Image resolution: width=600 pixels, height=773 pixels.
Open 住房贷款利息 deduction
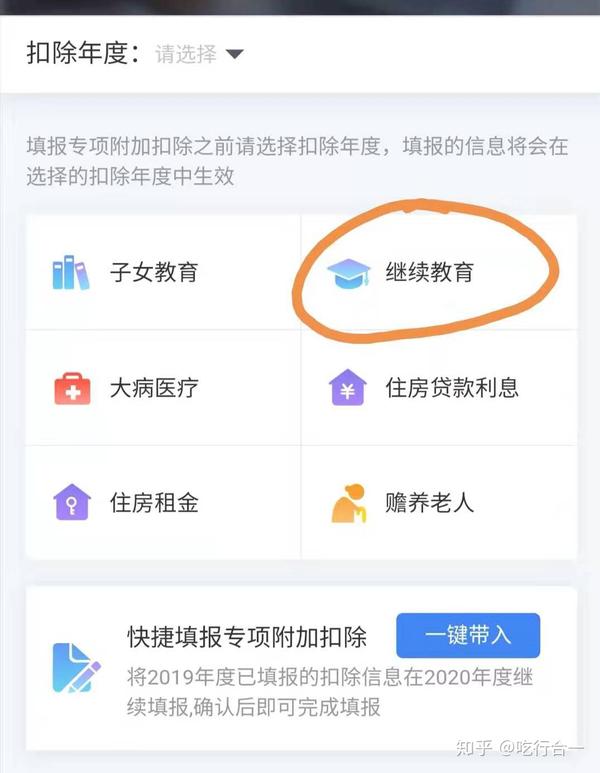point(451,388)
